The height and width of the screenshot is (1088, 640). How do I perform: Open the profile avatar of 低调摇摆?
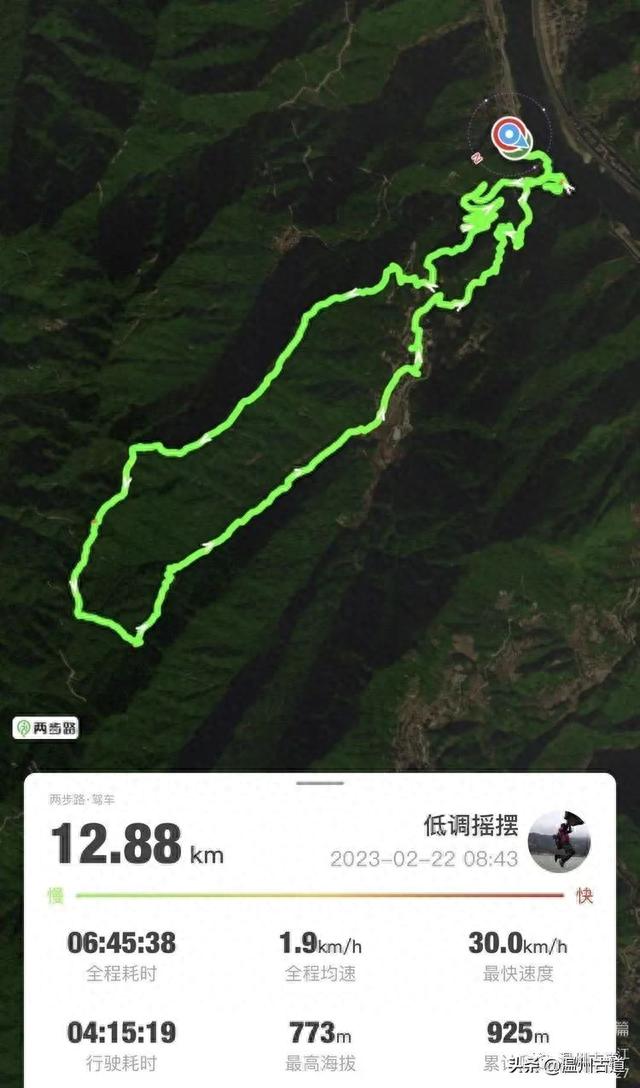(x=559, y=841)
